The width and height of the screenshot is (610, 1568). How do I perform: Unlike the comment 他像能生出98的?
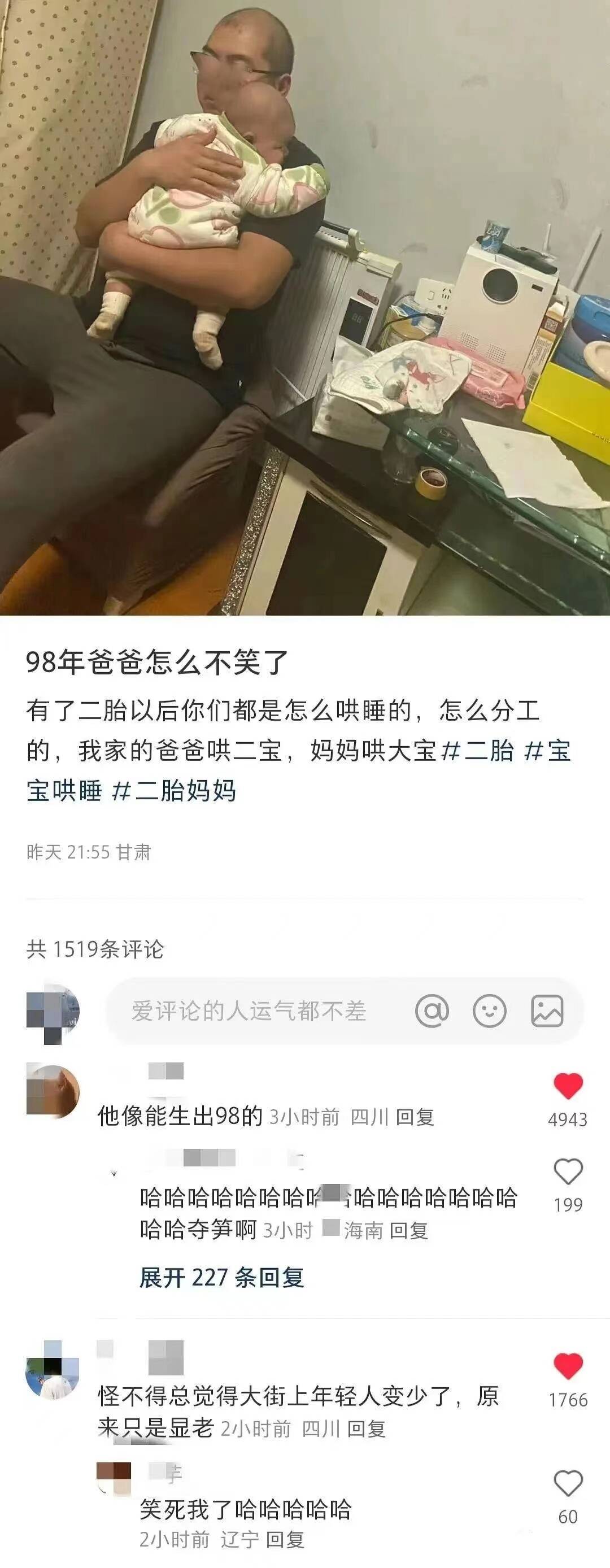[x=568, y=1087]
